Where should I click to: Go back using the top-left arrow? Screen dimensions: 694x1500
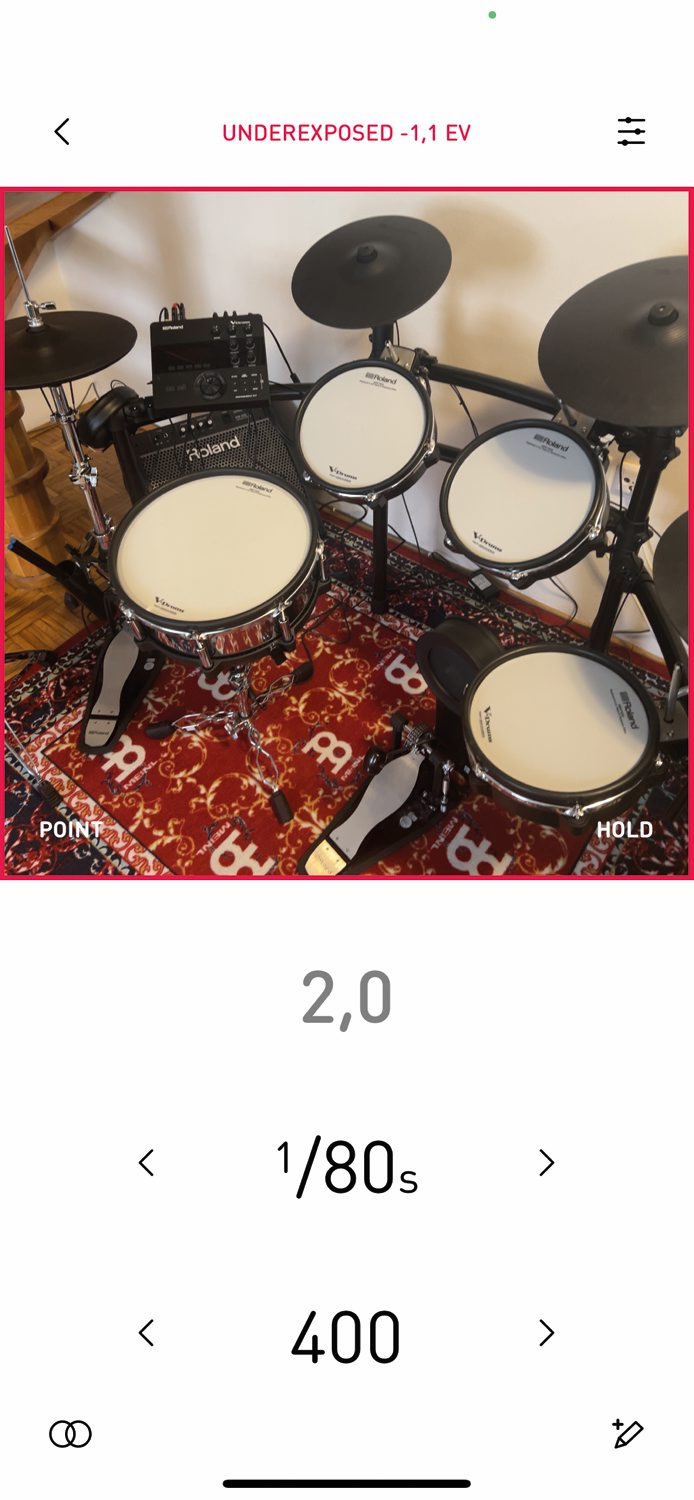(x=62, y=132)
